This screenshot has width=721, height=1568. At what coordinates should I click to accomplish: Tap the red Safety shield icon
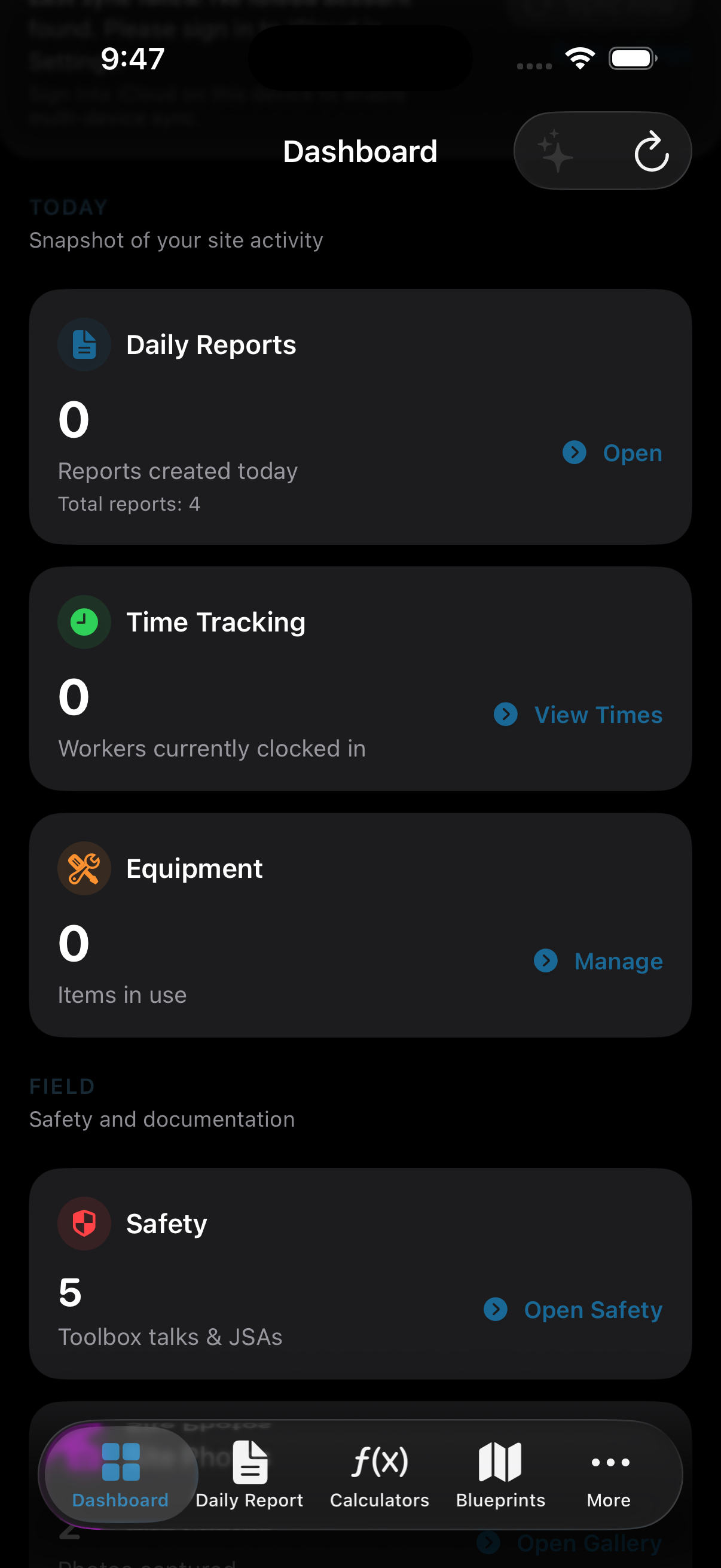point(84,1224)
